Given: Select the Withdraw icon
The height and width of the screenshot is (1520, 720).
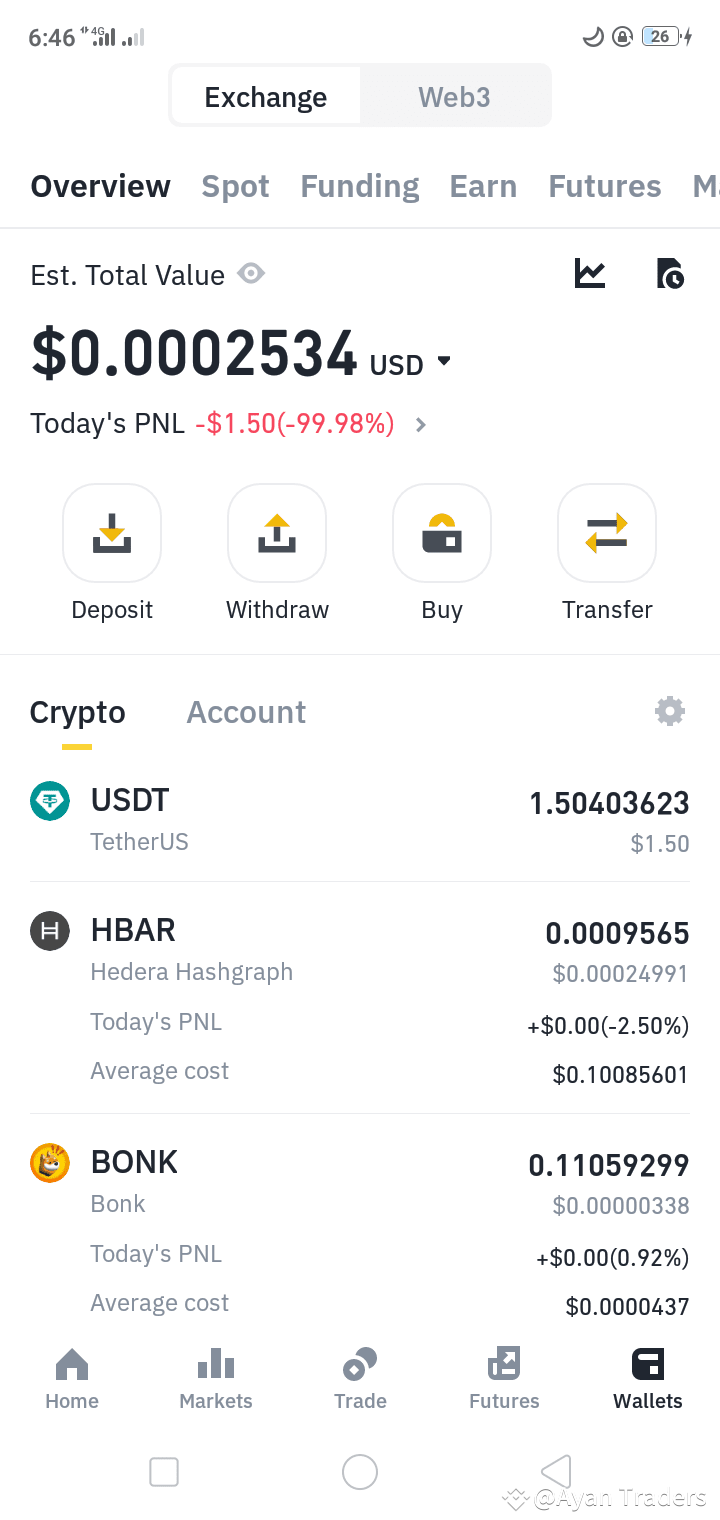Looking at the screenshot, I should point(276,533).
